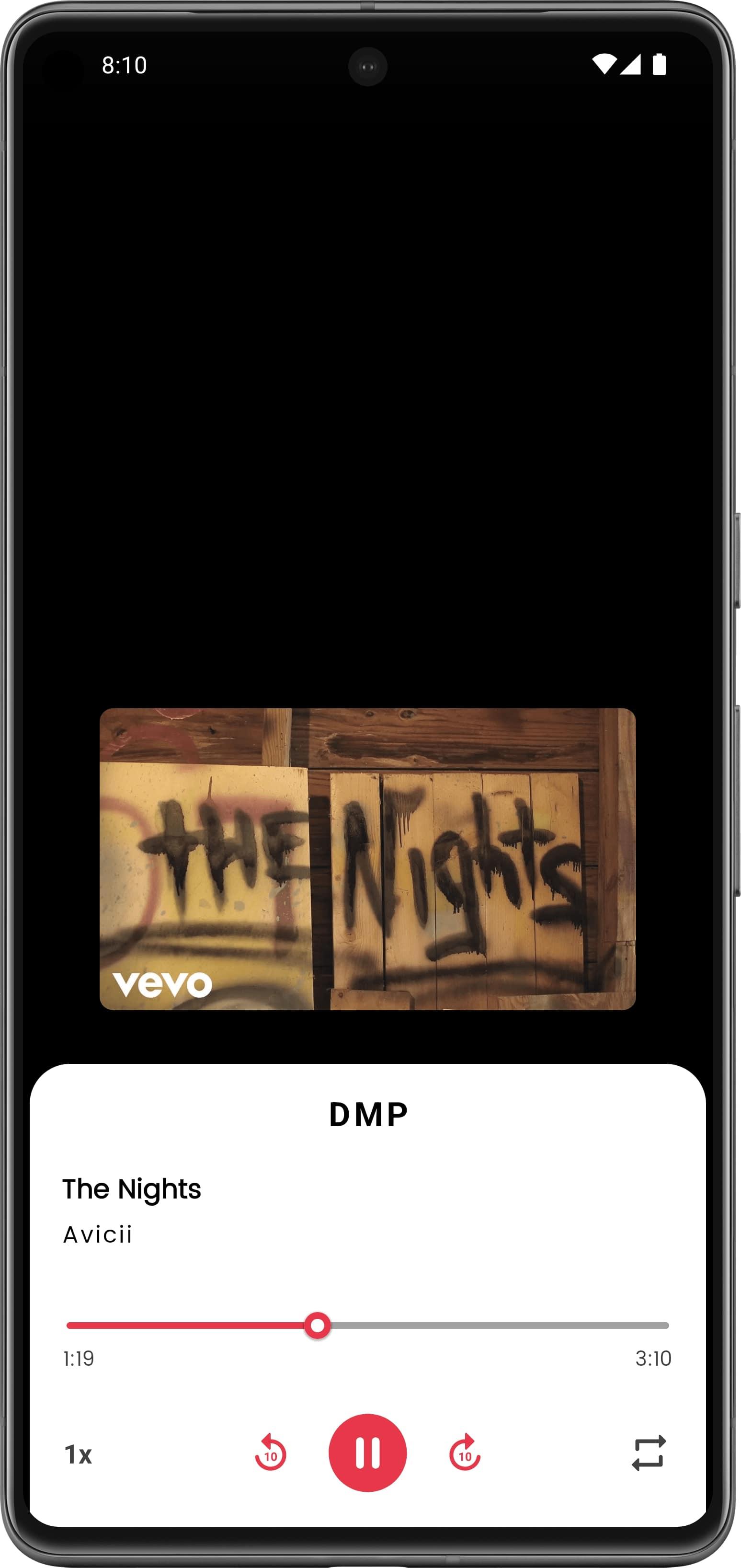The width and height of the screenshot is (741, 1568).
Task: Skip forward 10 seconds
Action: [465, 1453]
